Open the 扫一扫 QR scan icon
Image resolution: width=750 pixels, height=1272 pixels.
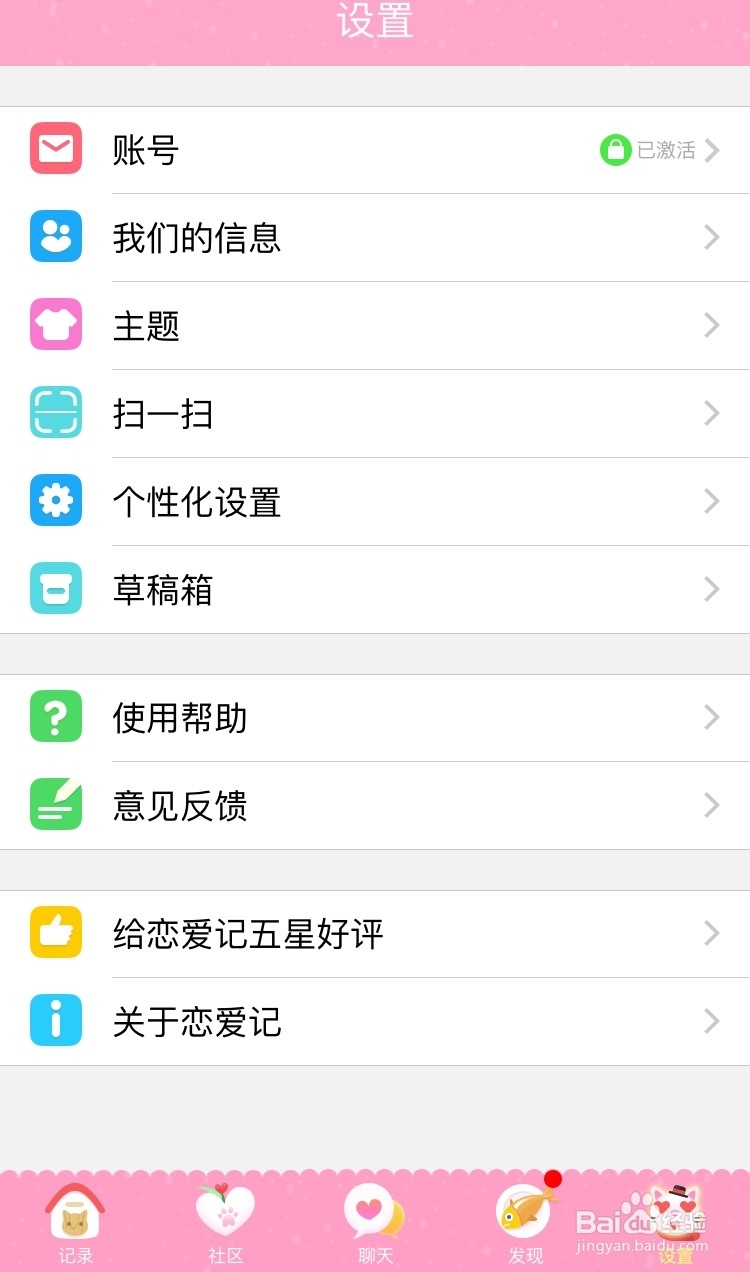point(56,413)
